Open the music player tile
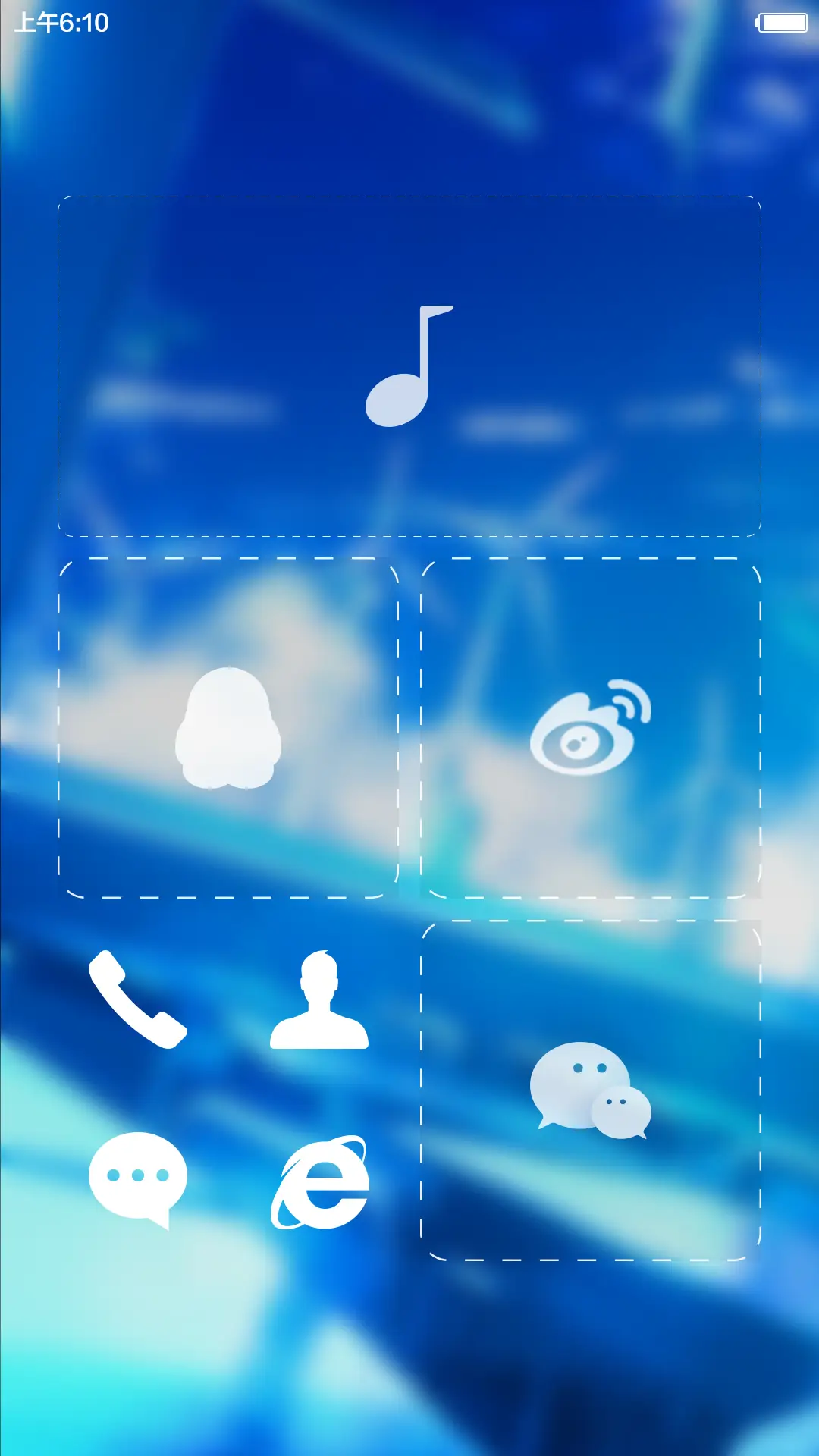819x1456 pixels. click(409, 366)
